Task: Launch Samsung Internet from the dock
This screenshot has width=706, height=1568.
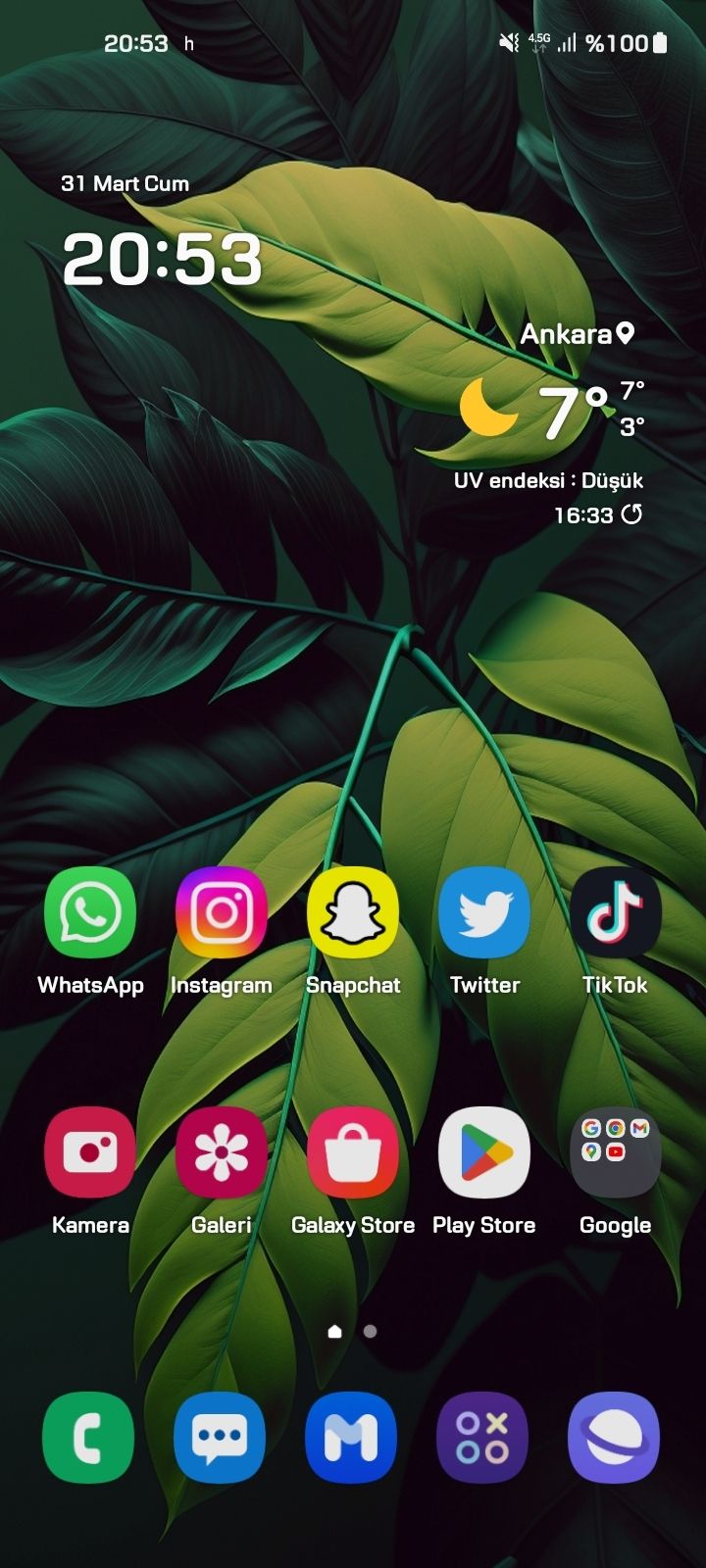Action: tap(614, 1436)
